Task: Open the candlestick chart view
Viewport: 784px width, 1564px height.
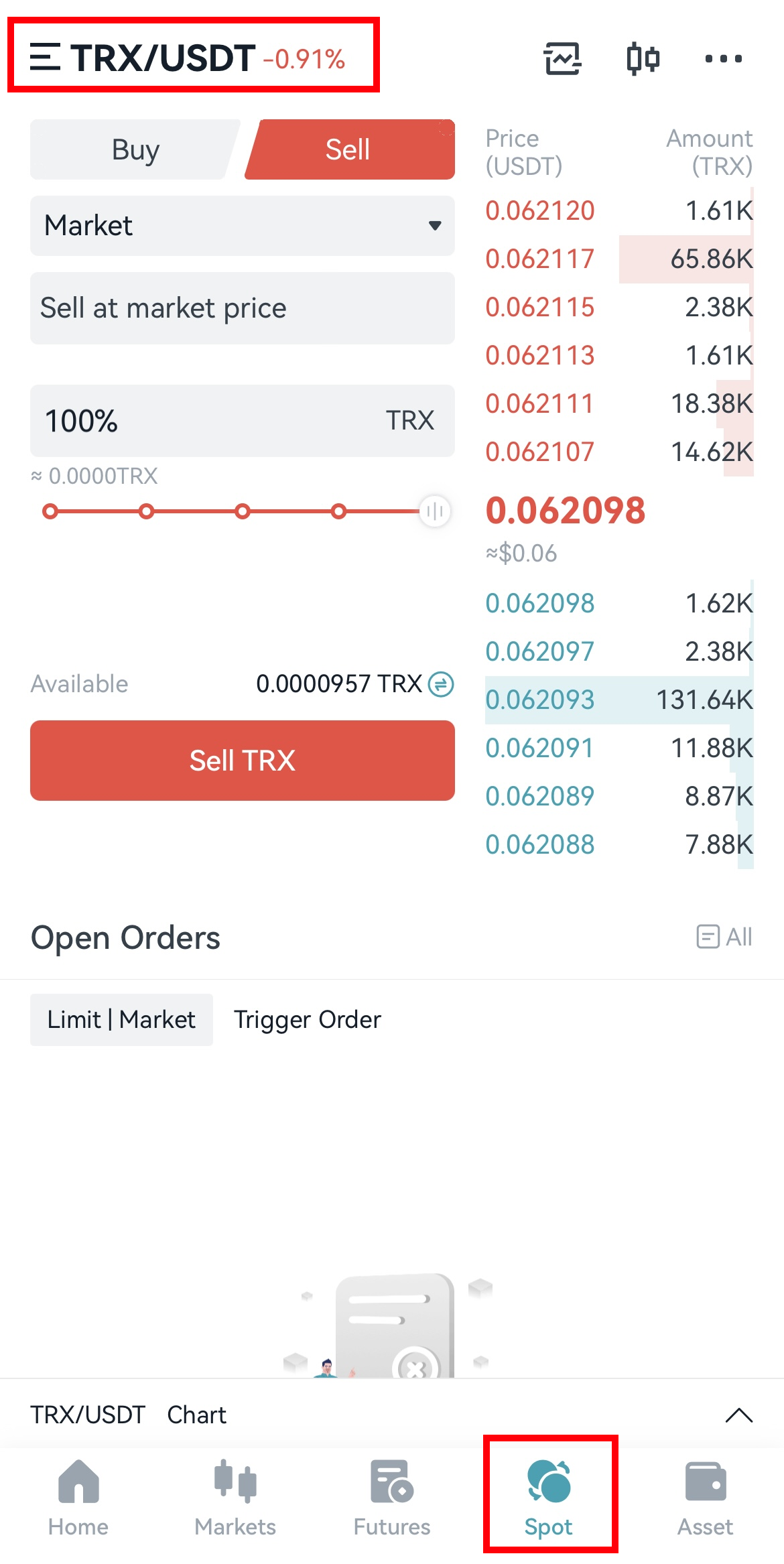Action: click(643, 58)
